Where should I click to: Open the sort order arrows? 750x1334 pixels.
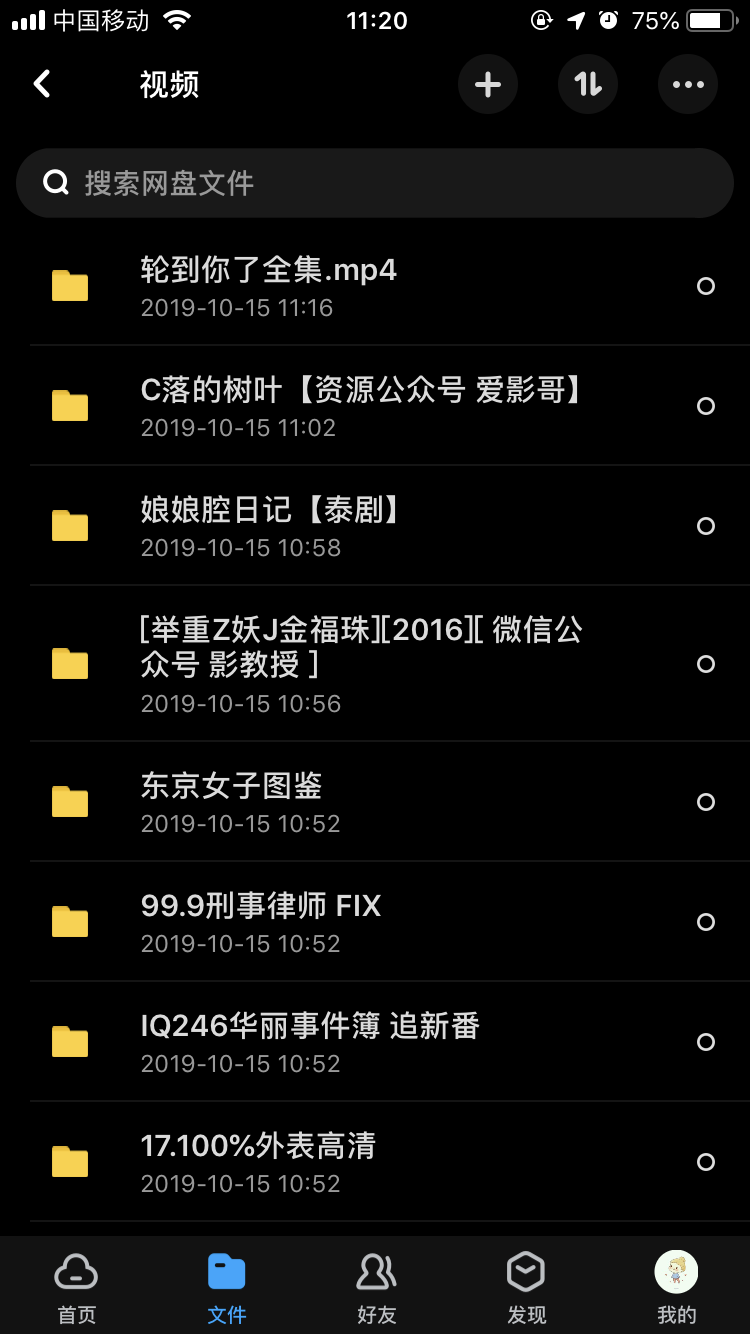[587, 84]
